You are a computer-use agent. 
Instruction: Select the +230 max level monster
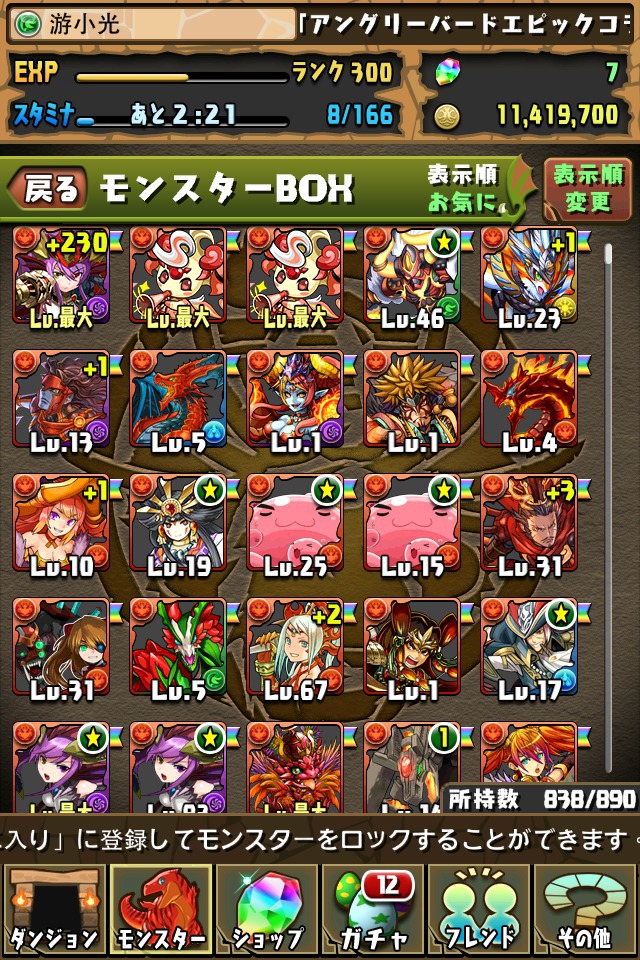60,278
